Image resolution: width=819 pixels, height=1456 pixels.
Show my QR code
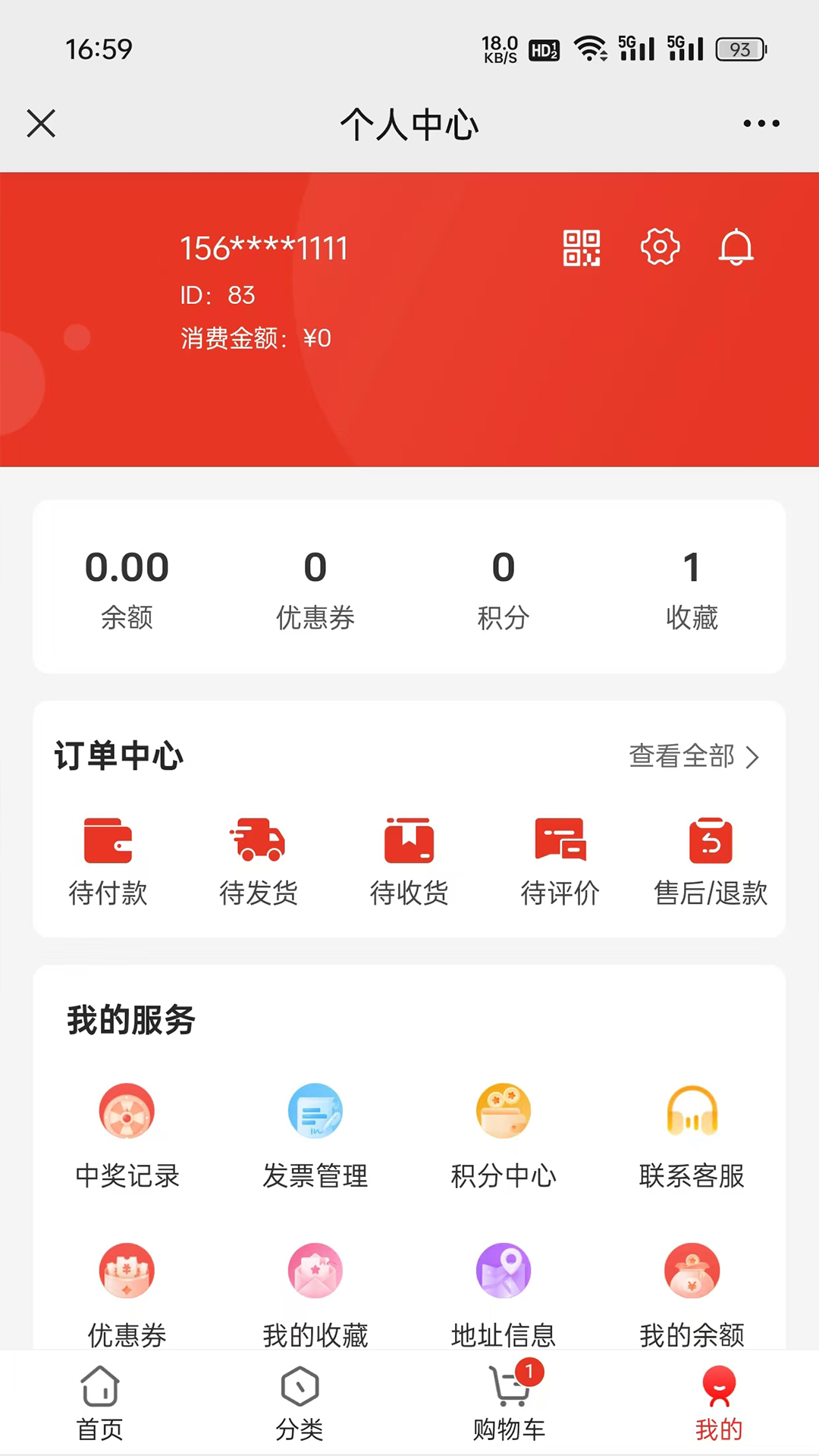582,248
